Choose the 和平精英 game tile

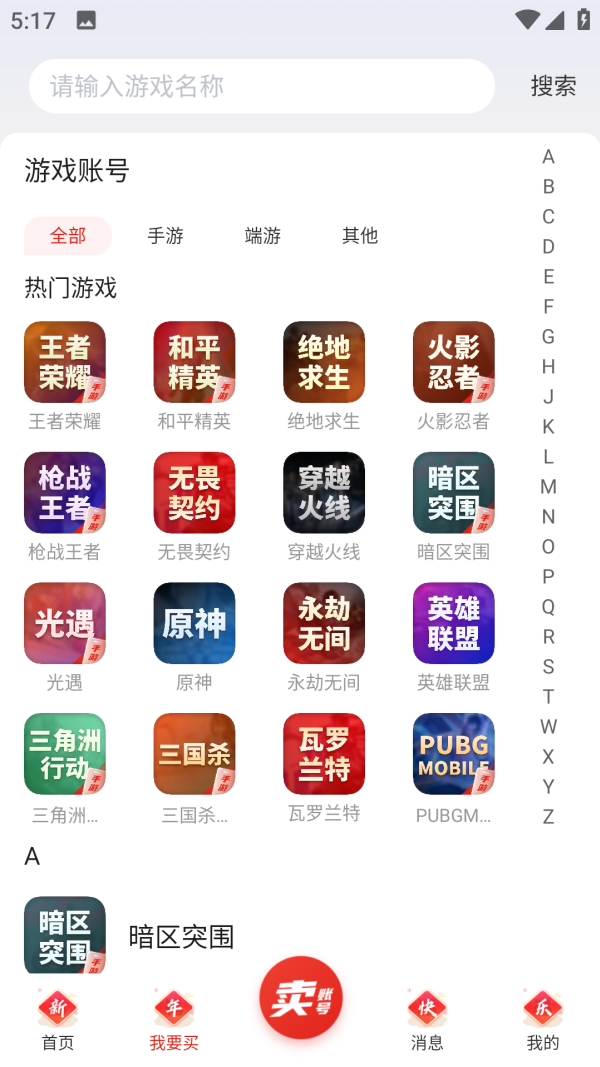pos(194,363)
